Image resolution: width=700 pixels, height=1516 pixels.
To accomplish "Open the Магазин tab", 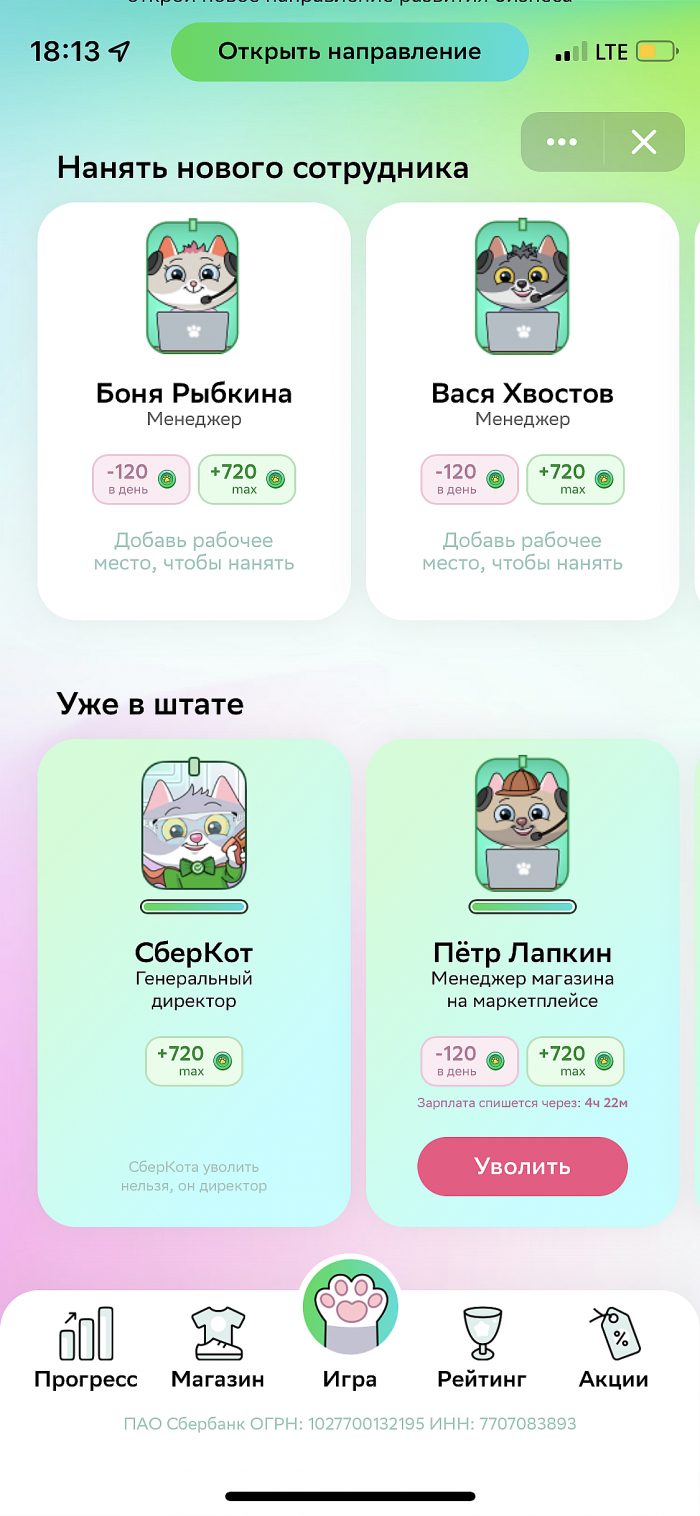I will pyautogui.click(x=218, y=1348).
